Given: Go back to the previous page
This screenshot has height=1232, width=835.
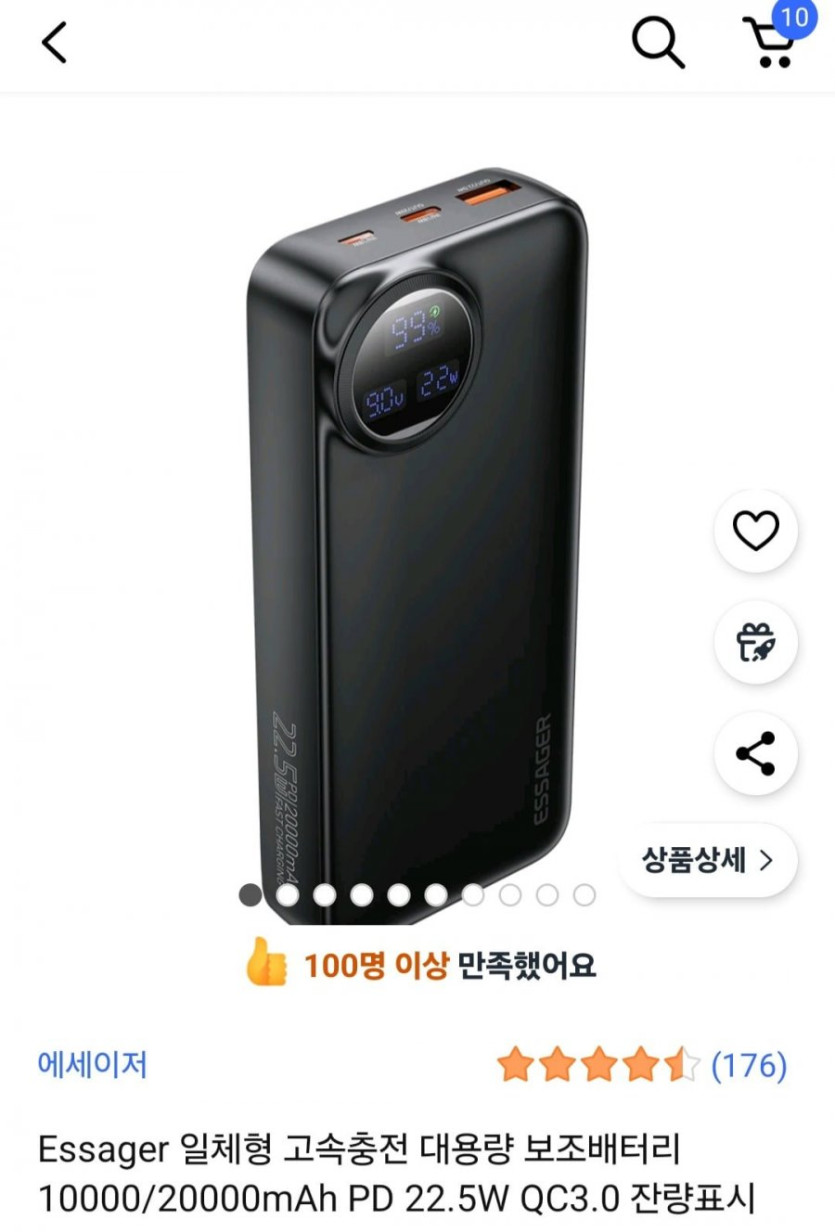Looking at the screenshot, I should pos(54,43).
